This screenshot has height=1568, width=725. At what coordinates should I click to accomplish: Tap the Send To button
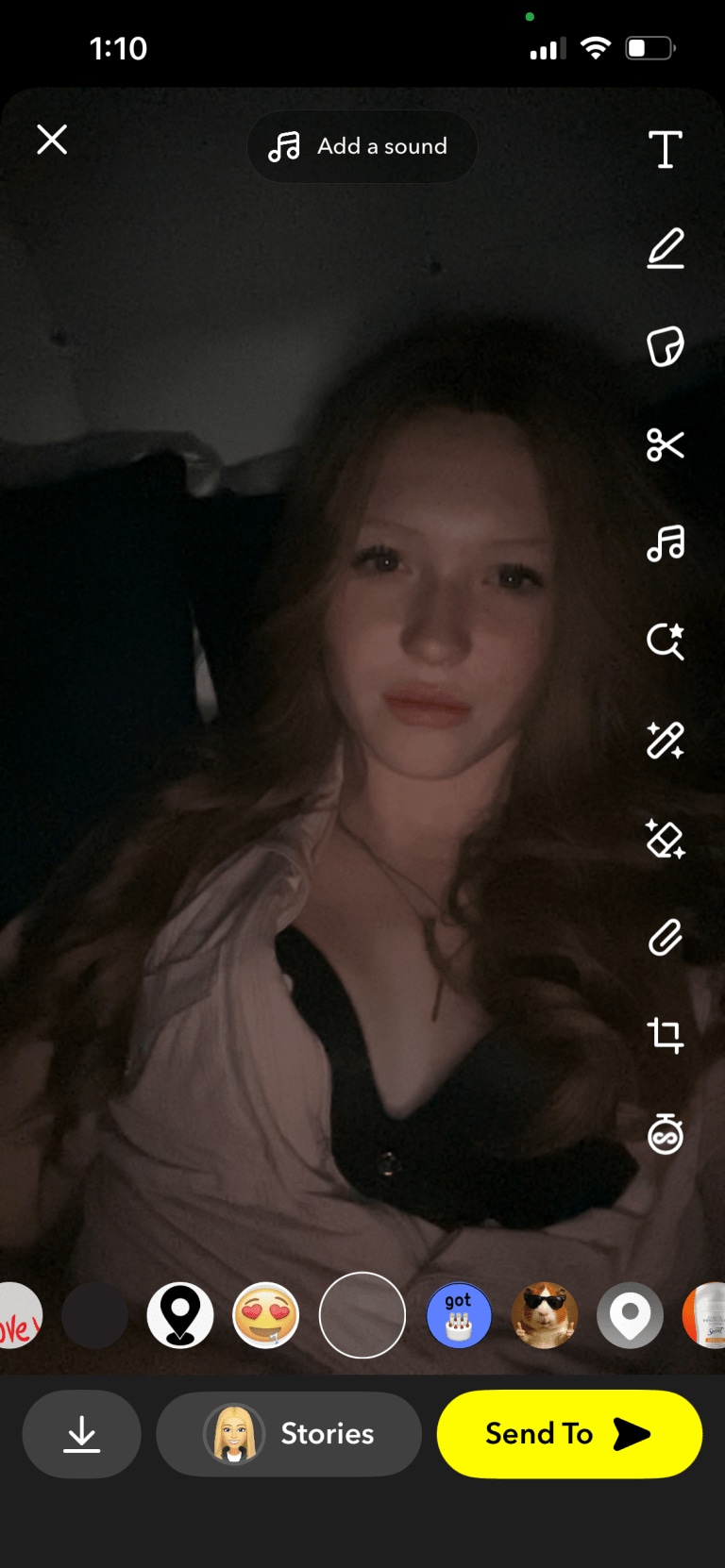(569, 1434)
